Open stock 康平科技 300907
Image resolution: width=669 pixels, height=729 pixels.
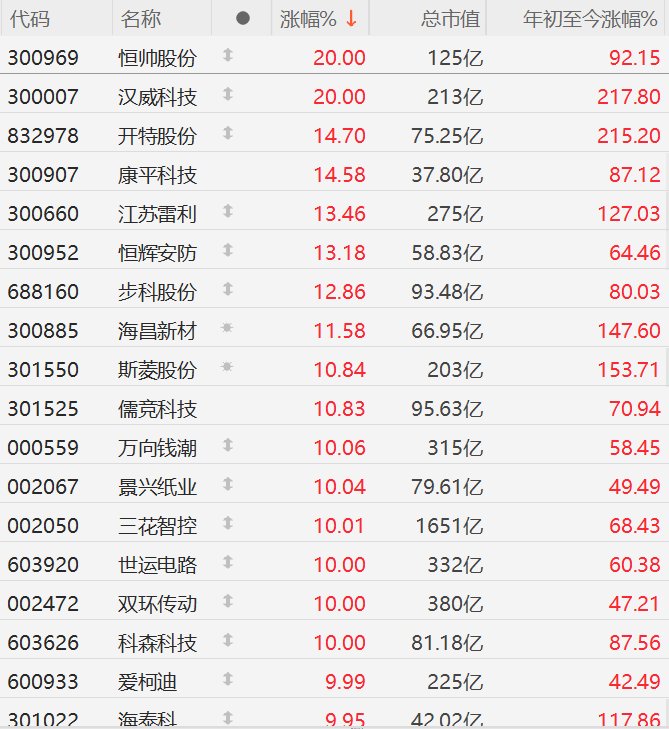click(x=334, y=175)
